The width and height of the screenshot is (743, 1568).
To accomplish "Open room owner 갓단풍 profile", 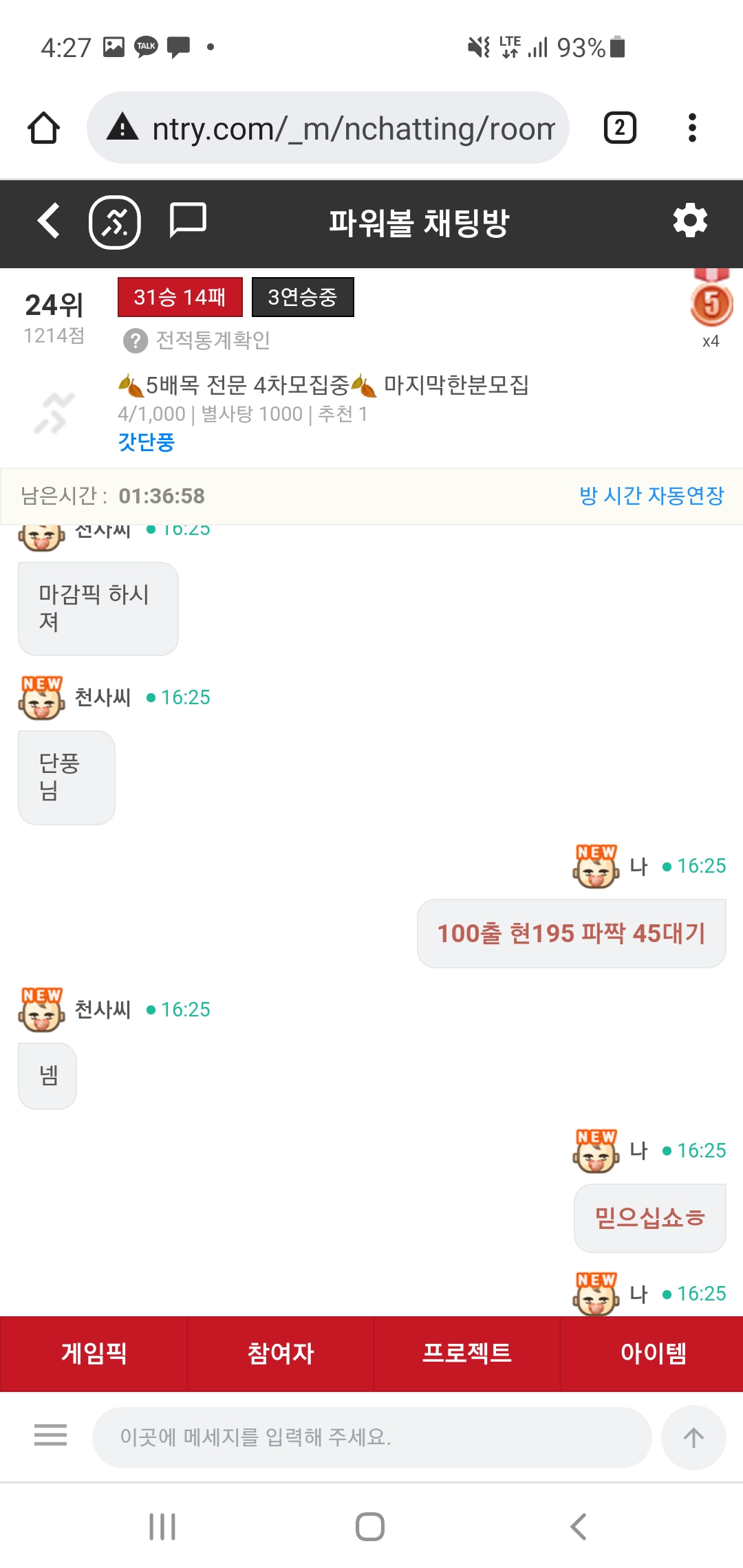I will (x=147, y=442).
